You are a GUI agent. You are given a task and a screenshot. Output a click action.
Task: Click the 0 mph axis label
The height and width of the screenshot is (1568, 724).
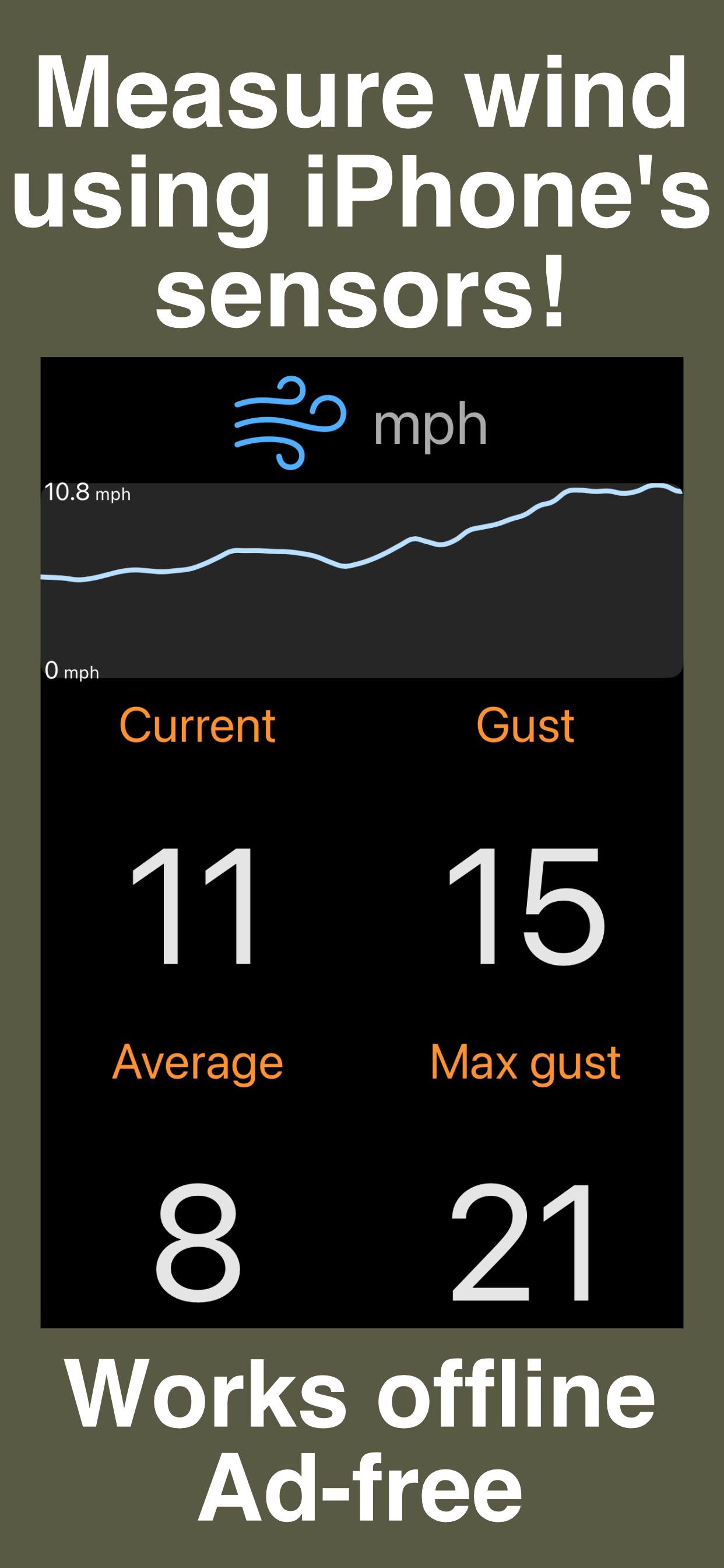click(x=73, y=671)
